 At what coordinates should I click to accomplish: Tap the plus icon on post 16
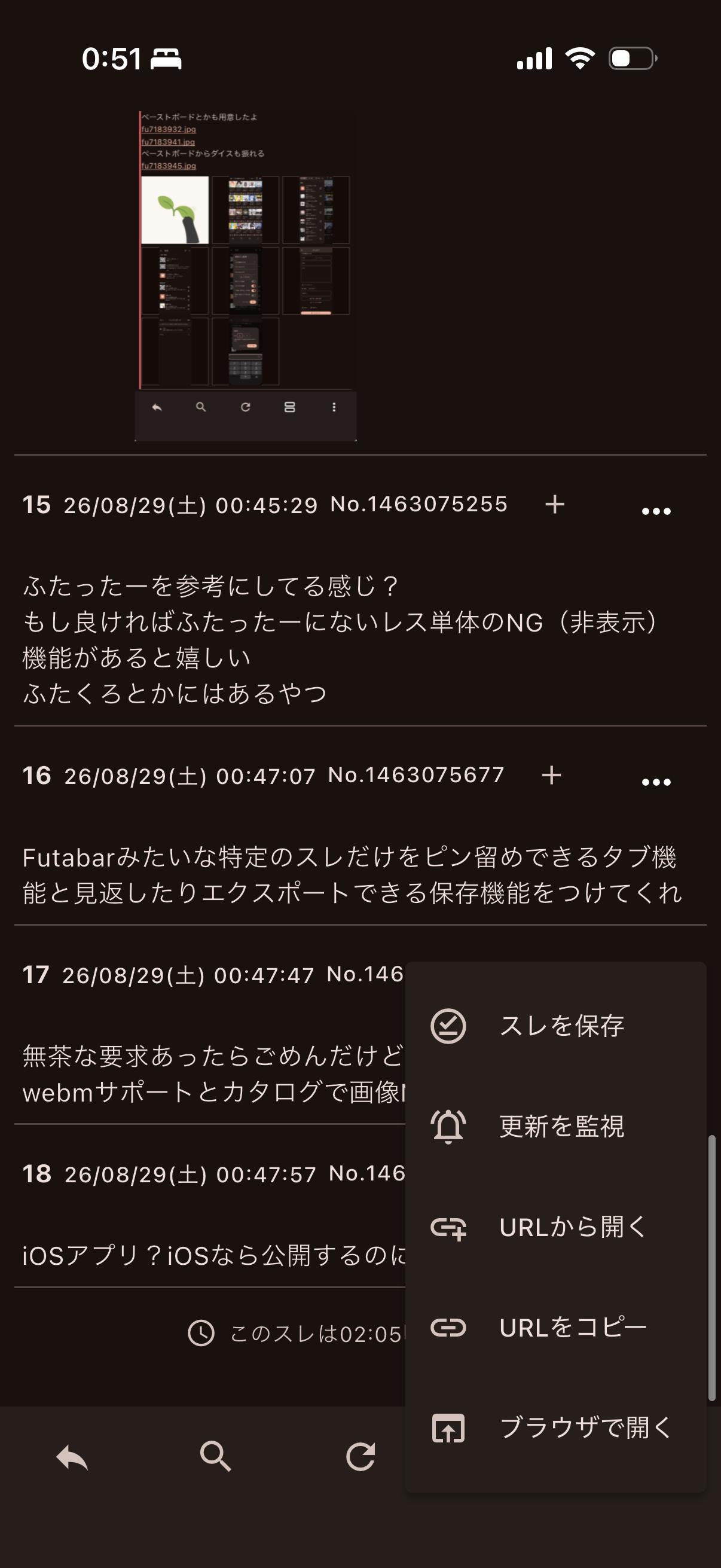pos(551,775)
